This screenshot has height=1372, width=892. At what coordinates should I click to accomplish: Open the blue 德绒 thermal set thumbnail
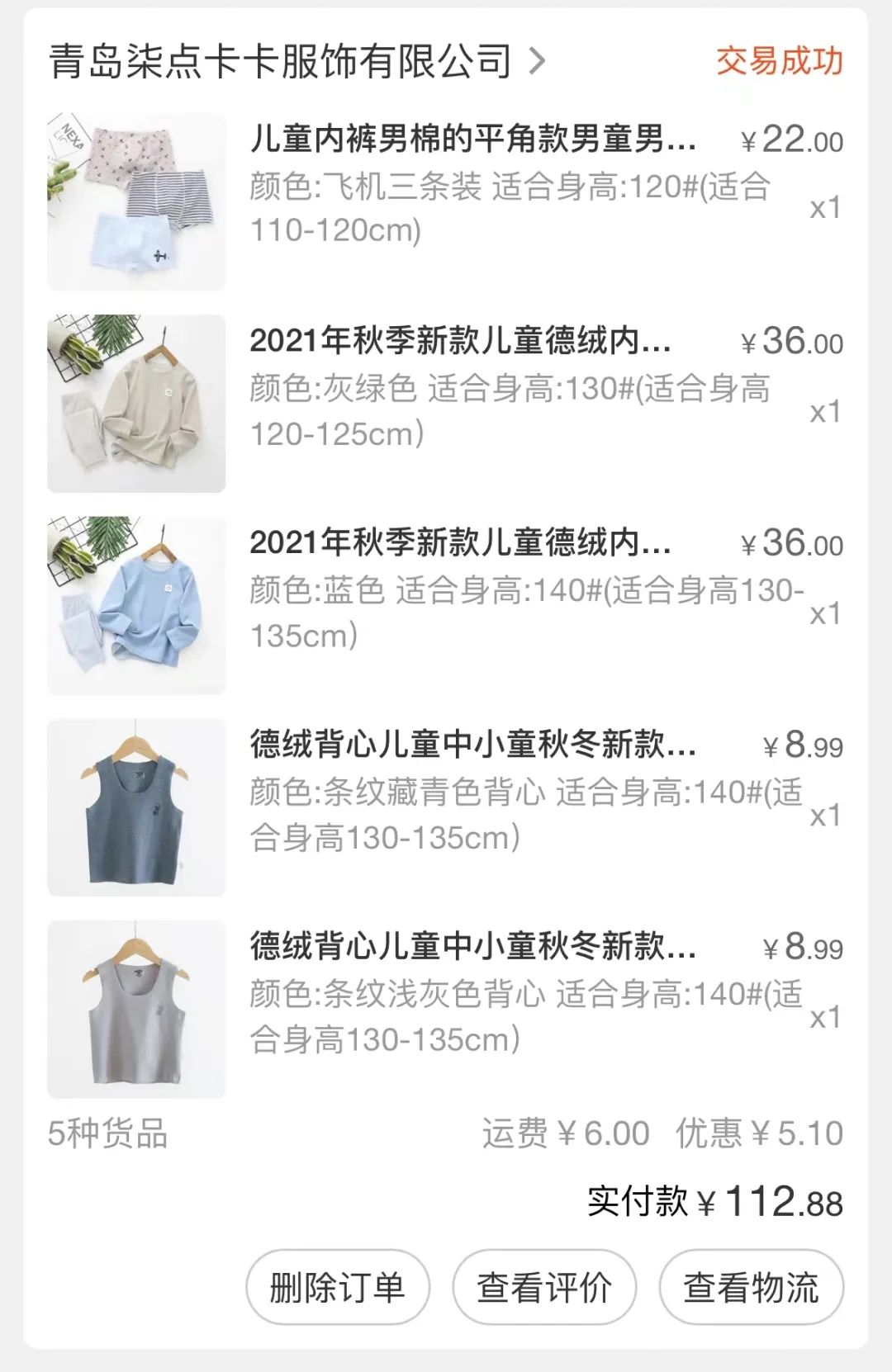pos(135,603)
